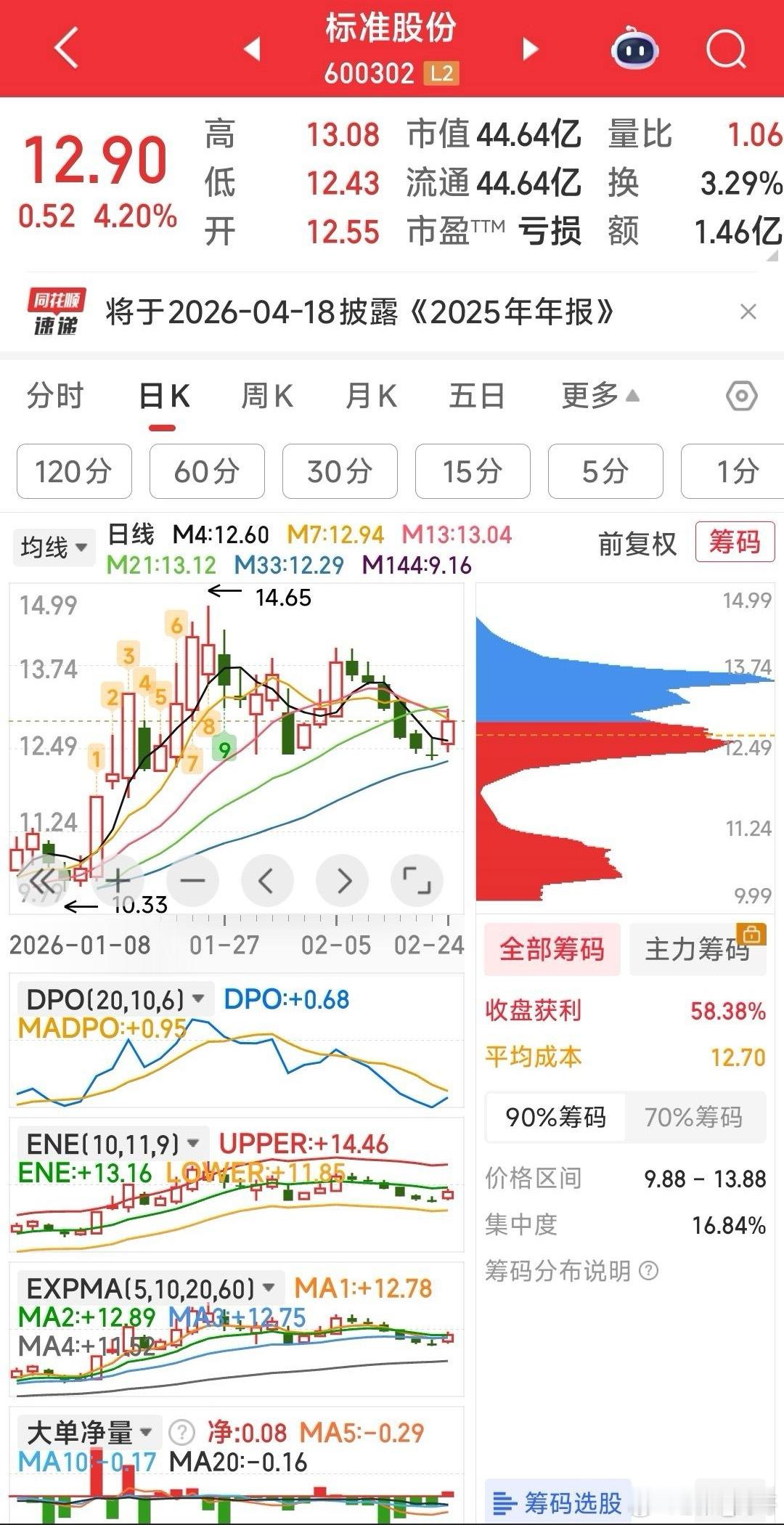Image resolution: width=784 pixels, height=1525 pixels.
Task: Switch to the 月K tab
Action: [371, 396]
